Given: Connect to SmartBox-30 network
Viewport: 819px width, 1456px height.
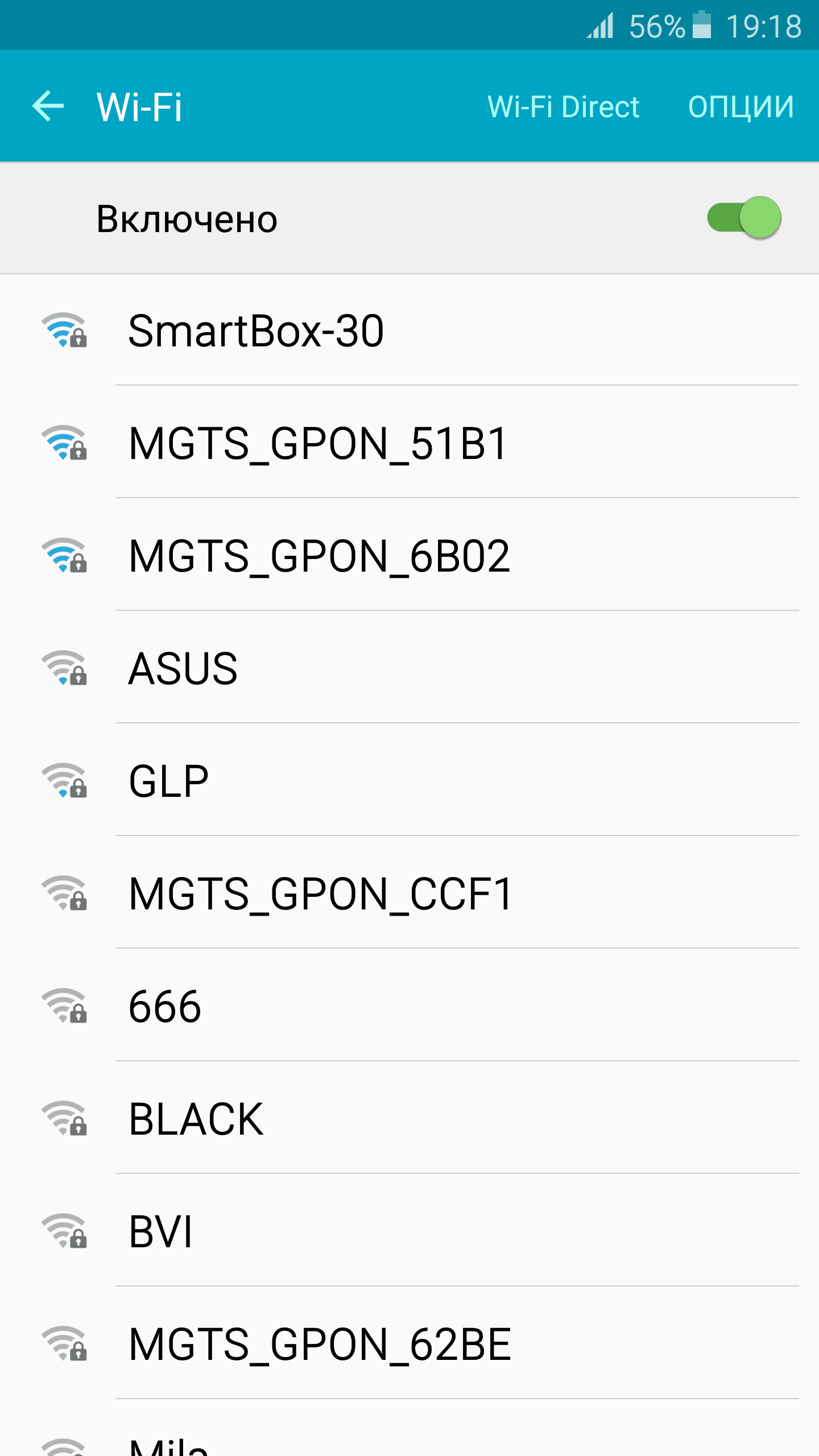Looking at the screenshot, I should tap(409, 330).
